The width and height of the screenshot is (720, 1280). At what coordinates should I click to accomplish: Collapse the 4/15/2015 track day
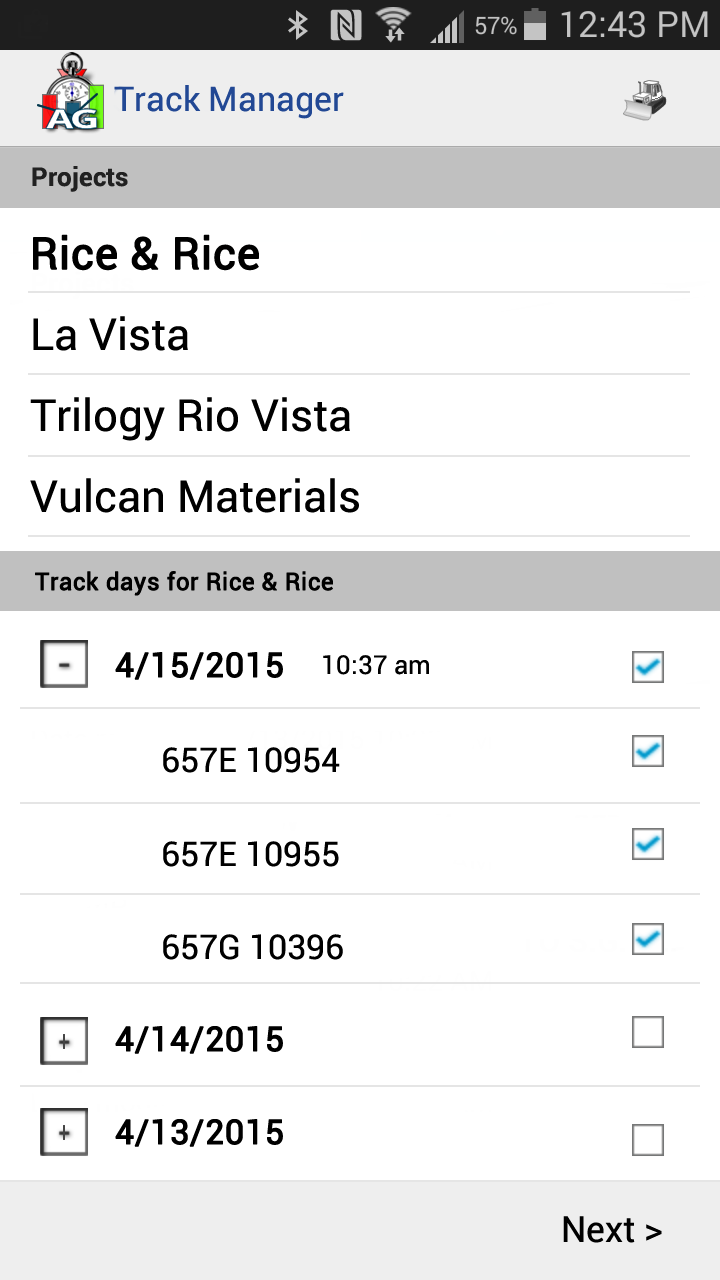point(64,665)
